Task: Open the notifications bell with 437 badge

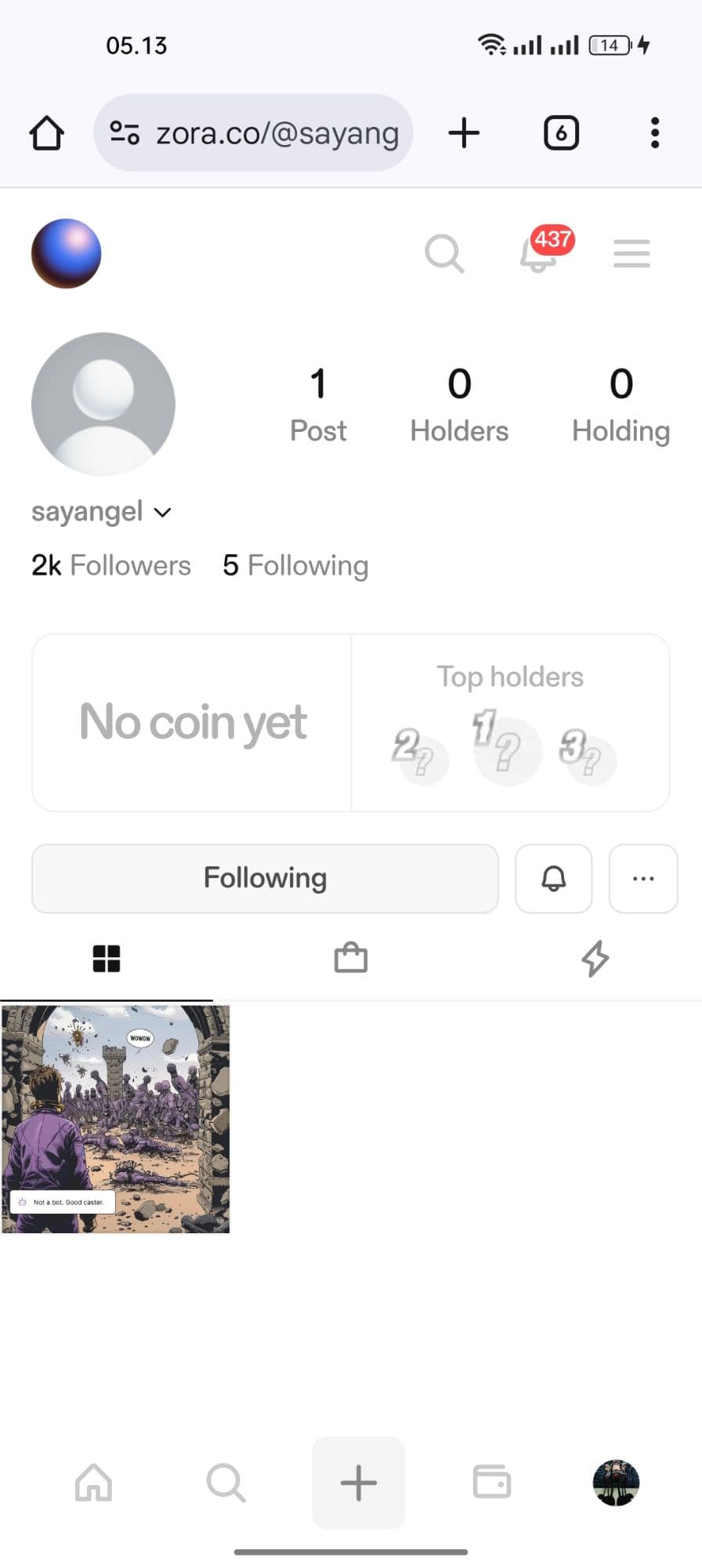Action: point(540,253)
